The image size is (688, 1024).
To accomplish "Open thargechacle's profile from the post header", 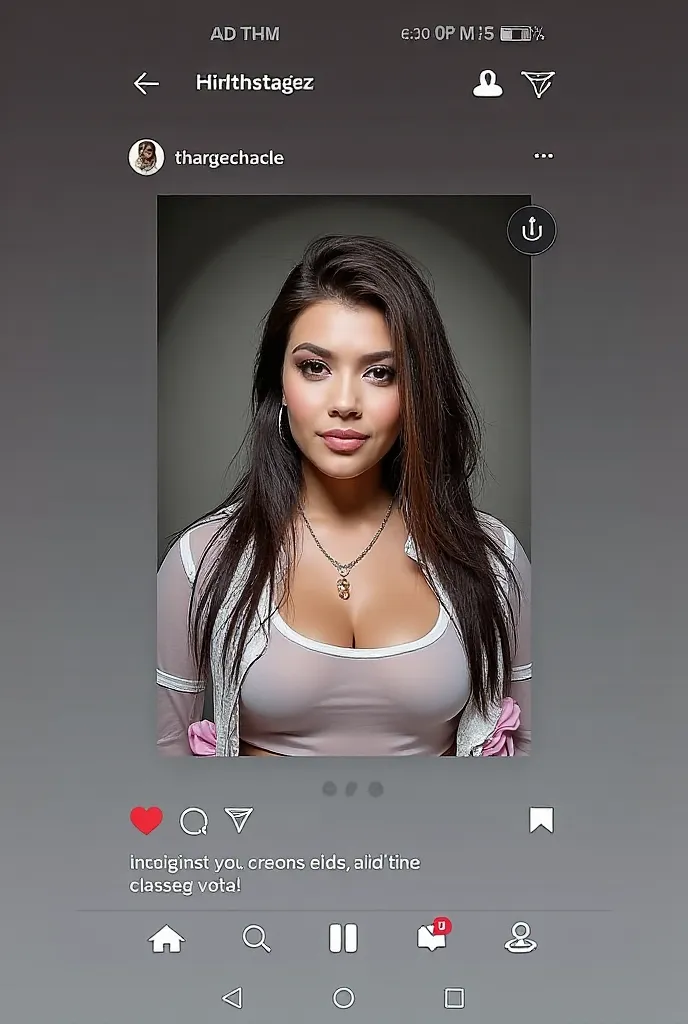I will click(228, 158).
